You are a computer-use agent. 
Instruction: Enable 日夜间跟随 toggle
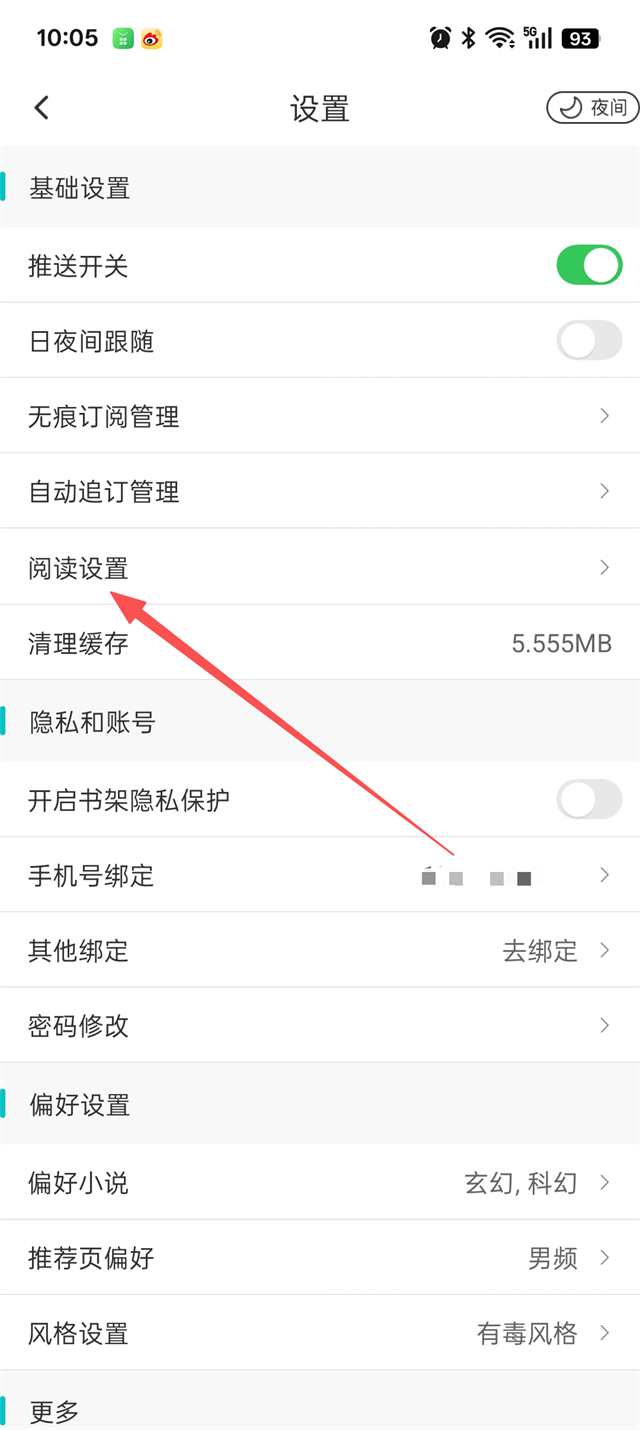point(589,342)
